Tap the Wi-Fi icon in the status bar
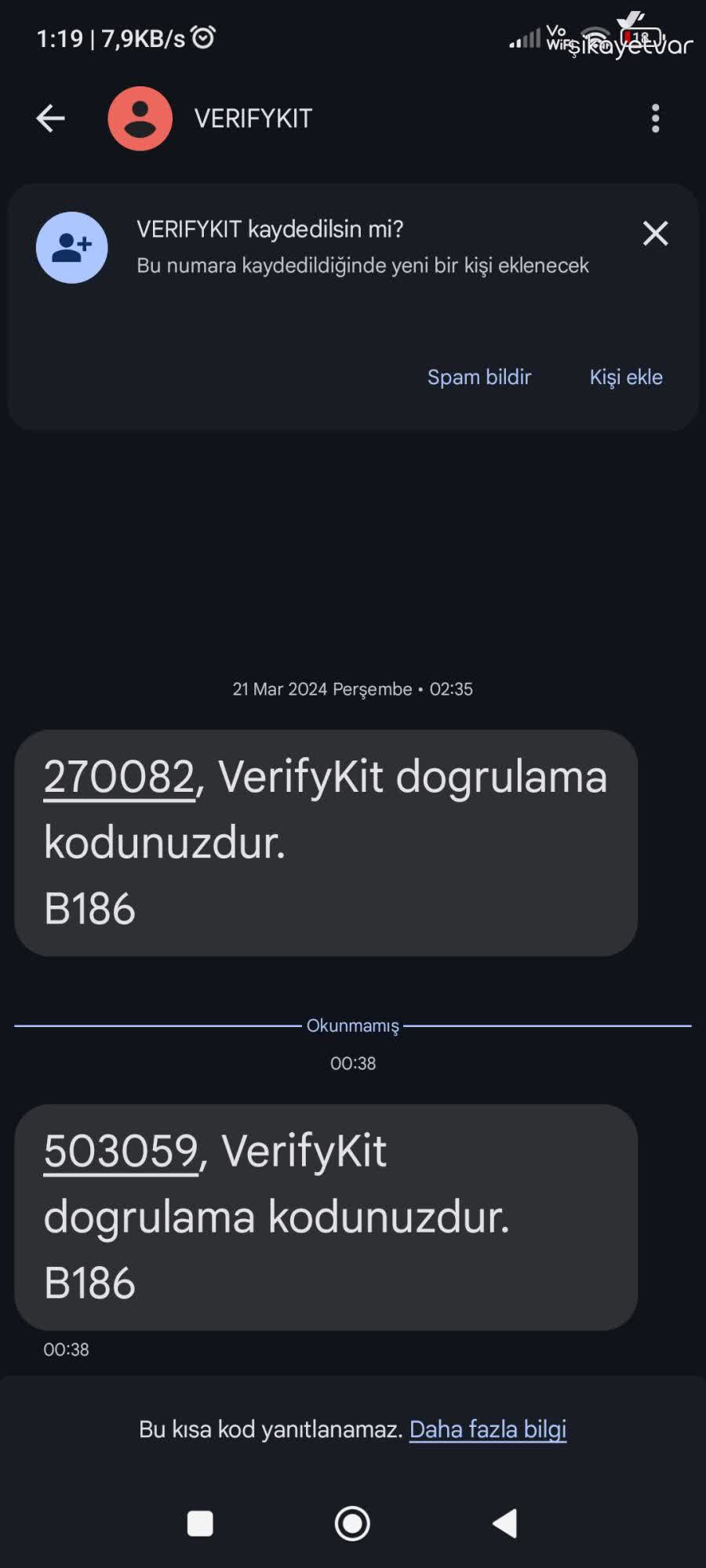706x1568 pixels. coord(594,36)
